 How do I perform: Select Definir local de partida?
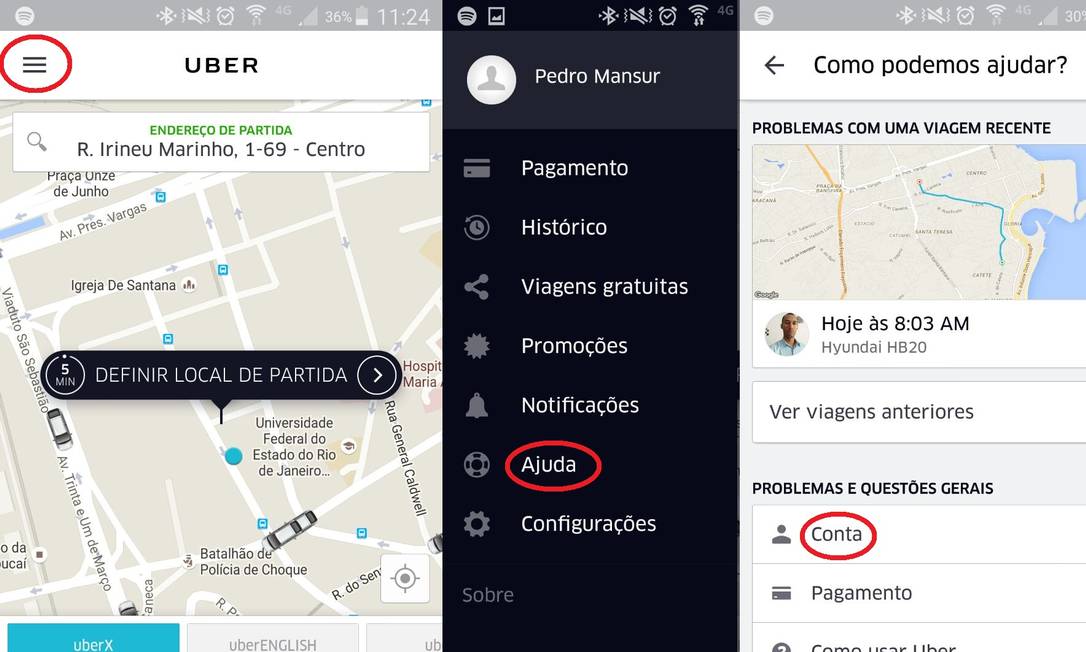point(220,376)
